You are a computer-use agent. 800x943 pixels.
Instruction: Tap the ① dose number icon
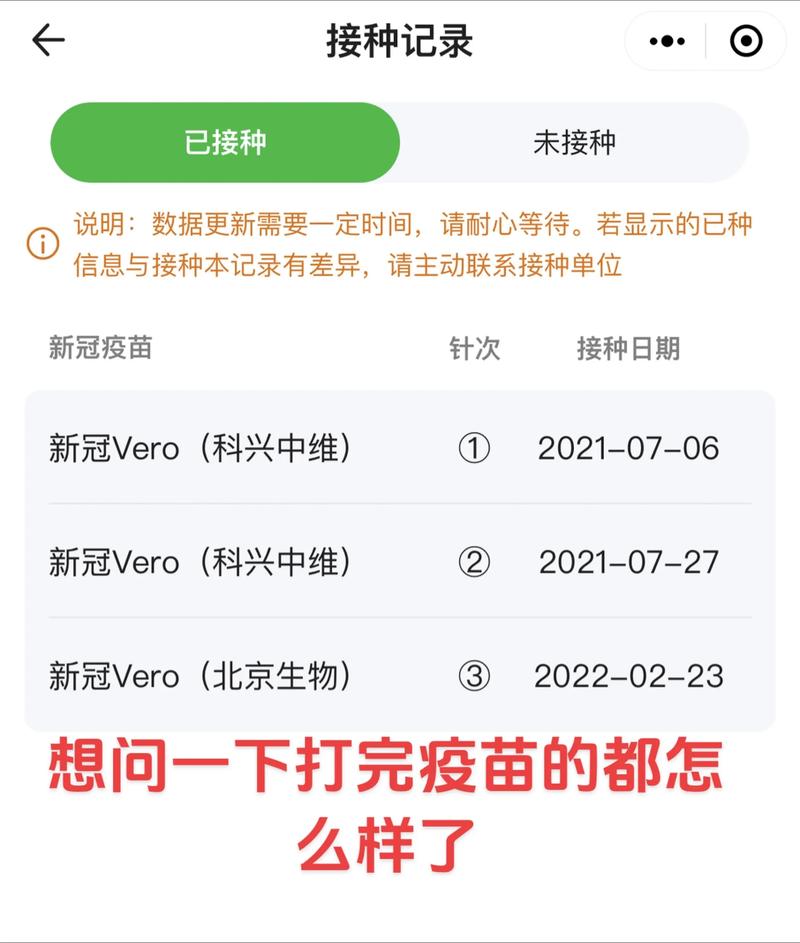coord(475,448)
